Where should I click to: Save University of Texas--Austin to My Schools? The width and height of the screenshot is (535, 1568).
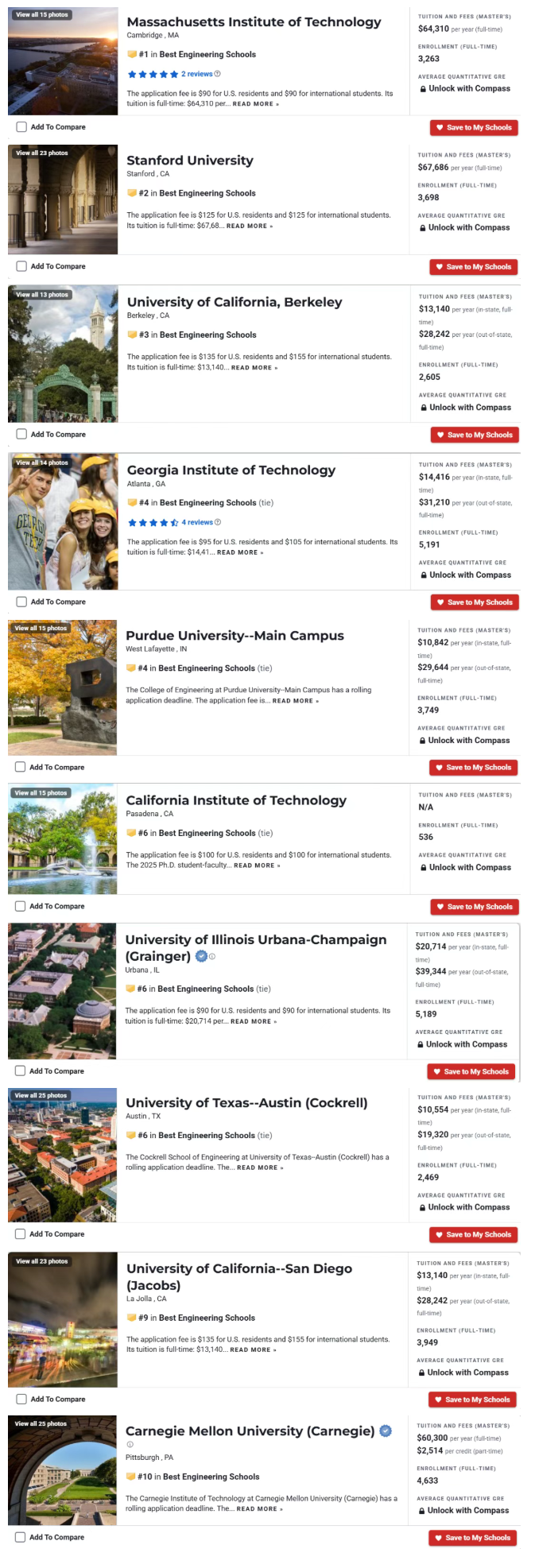click(x=474, y=1234)
